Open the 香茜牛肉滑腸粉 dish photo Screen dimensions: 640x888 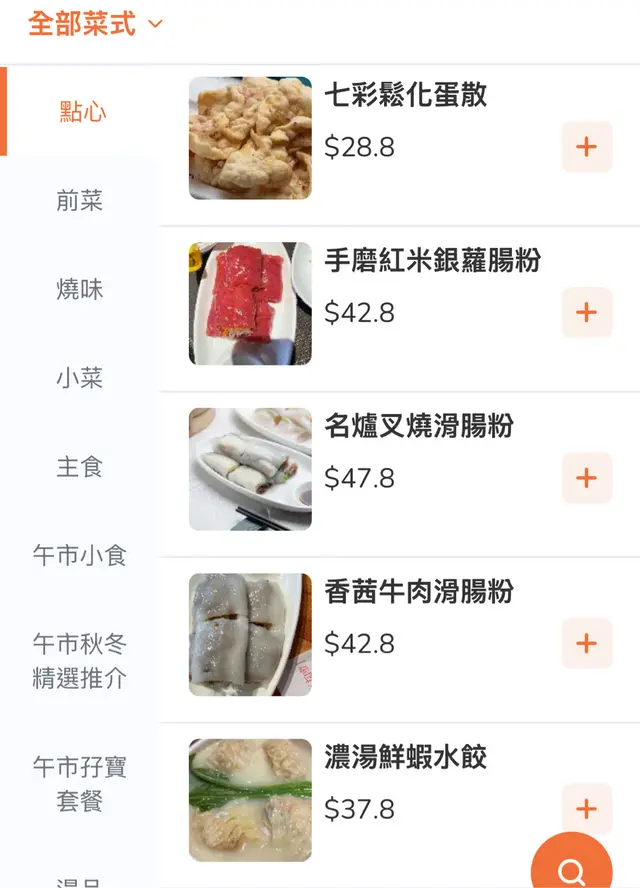pyautogui.click(x=250, y=634)
